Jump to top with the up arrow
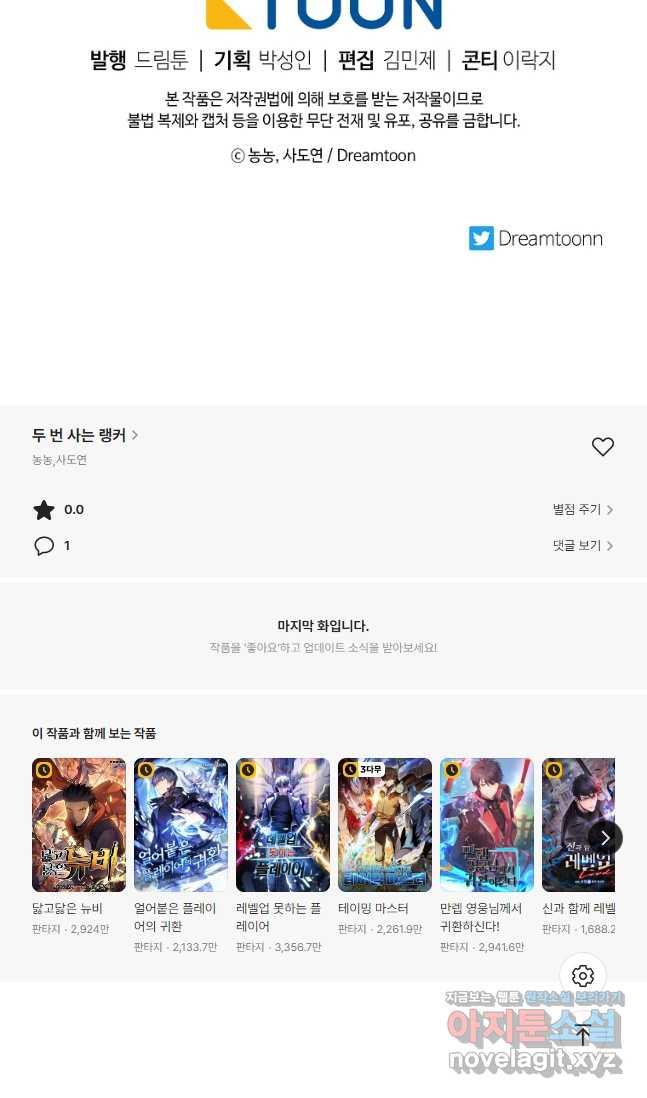This screenshot has width=647, height=1098. point(583,1034)
